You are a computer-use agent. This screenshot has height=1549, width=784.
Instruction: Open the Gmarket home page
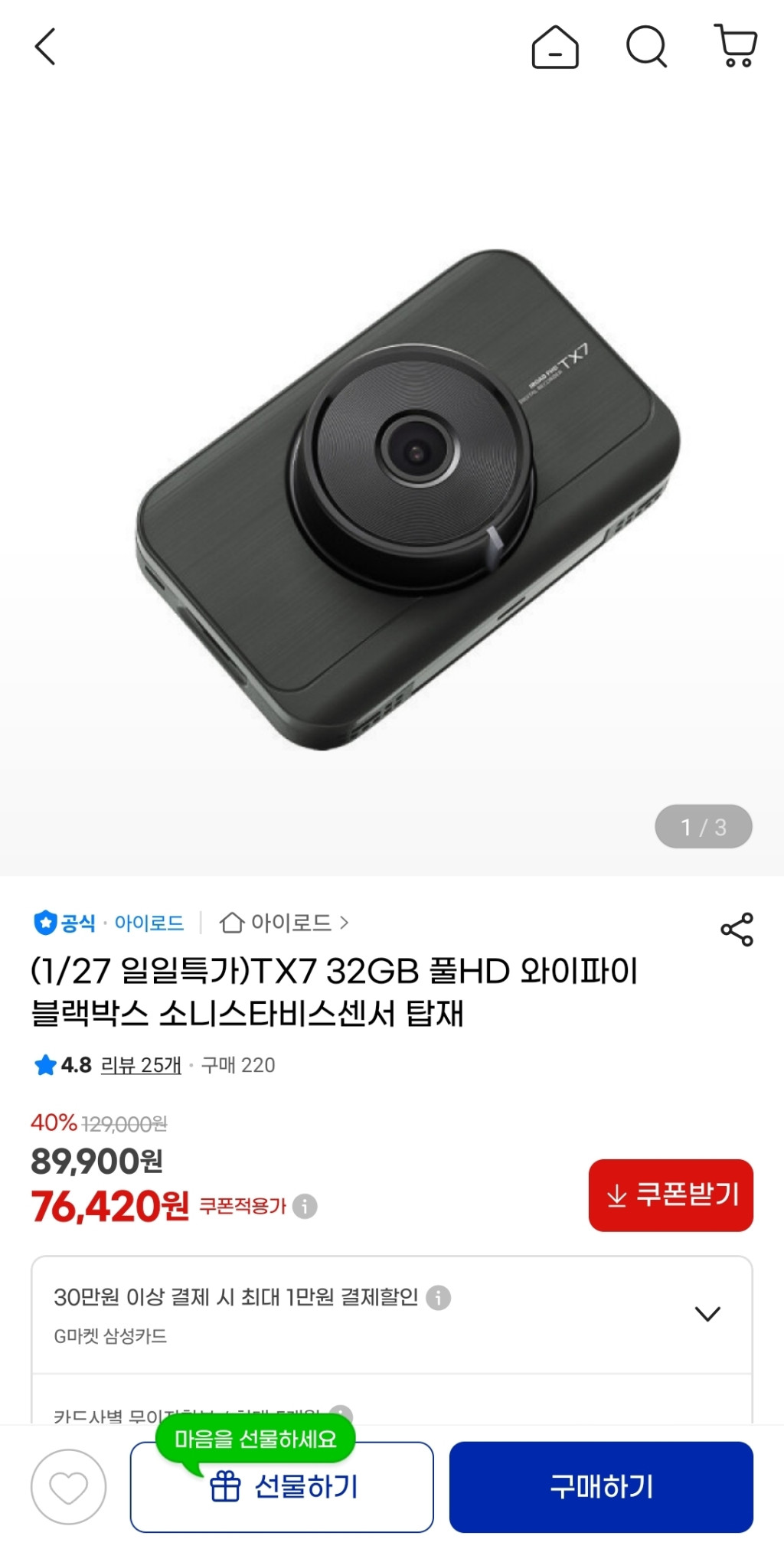(x=555, y=47)
